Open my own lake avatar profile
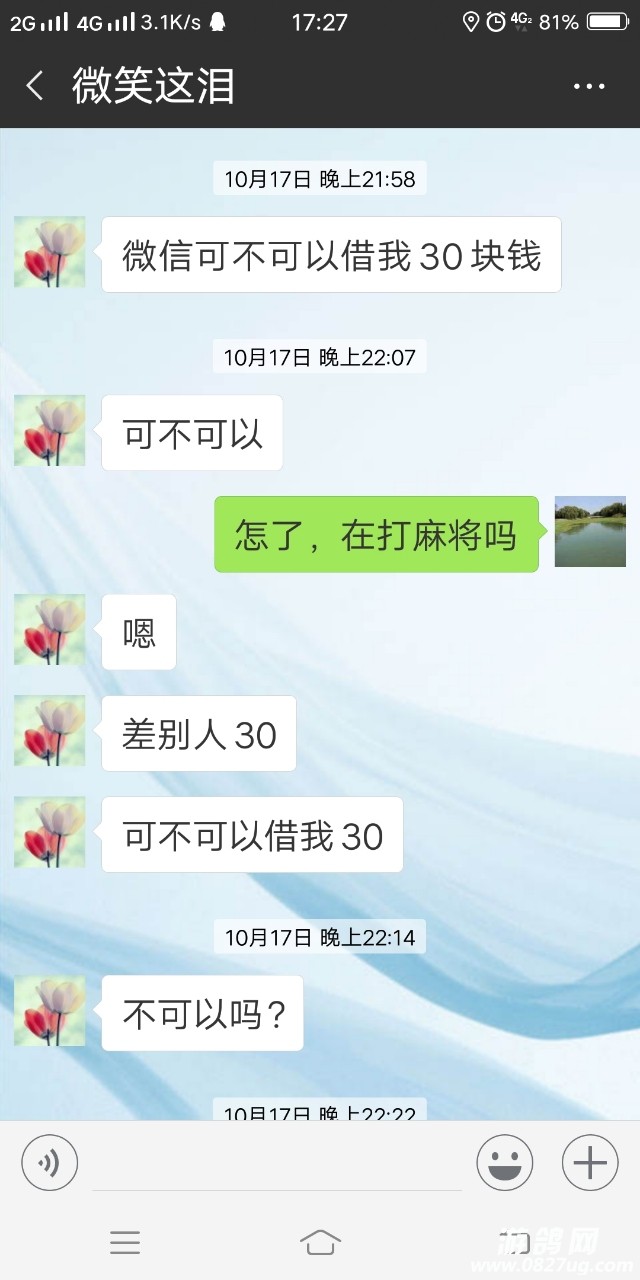This screenshot has height=1280, width=640. point(590,531)
